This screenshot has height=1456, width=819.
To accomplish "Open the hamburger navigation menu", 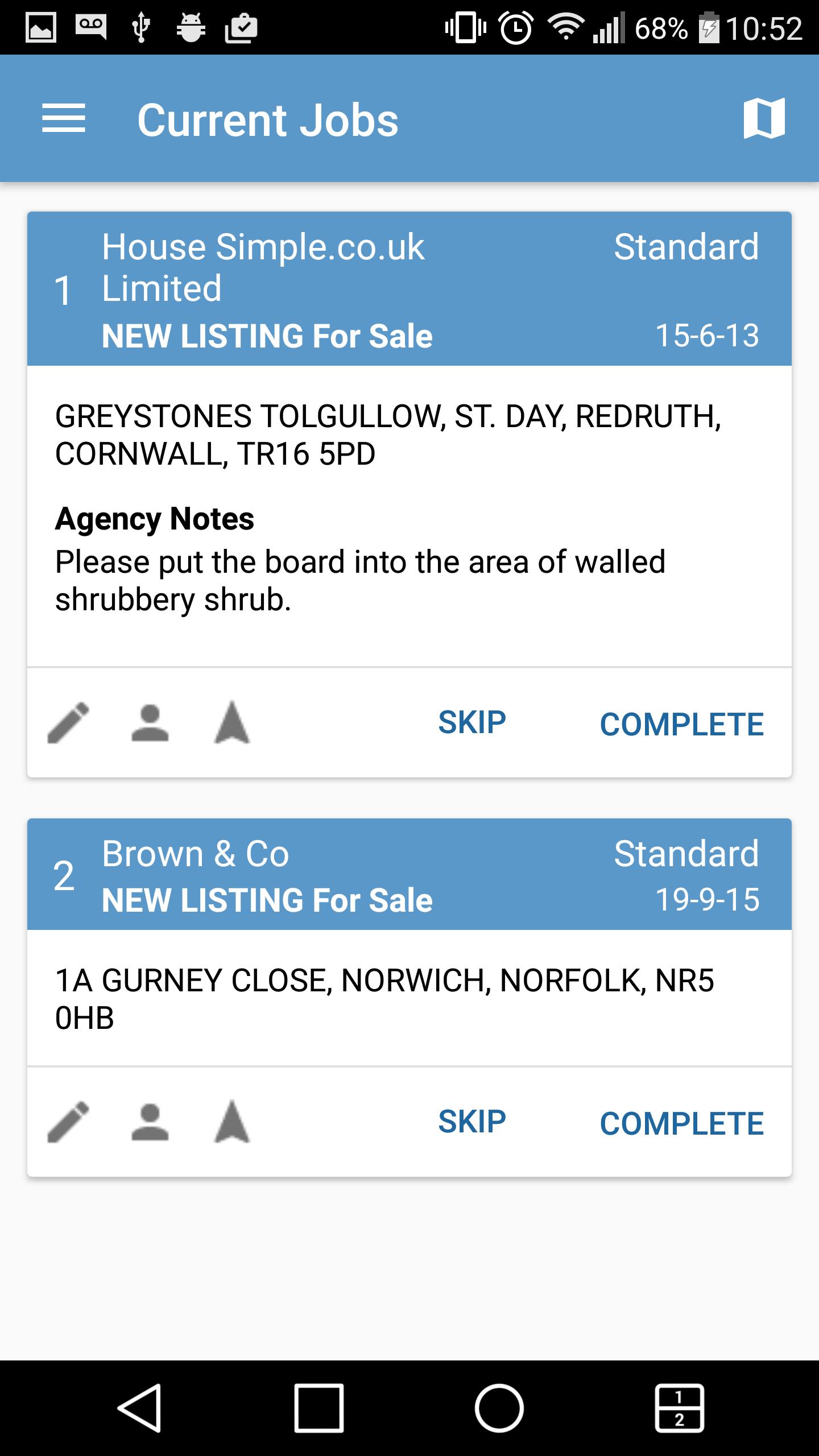I will point(64,119).
